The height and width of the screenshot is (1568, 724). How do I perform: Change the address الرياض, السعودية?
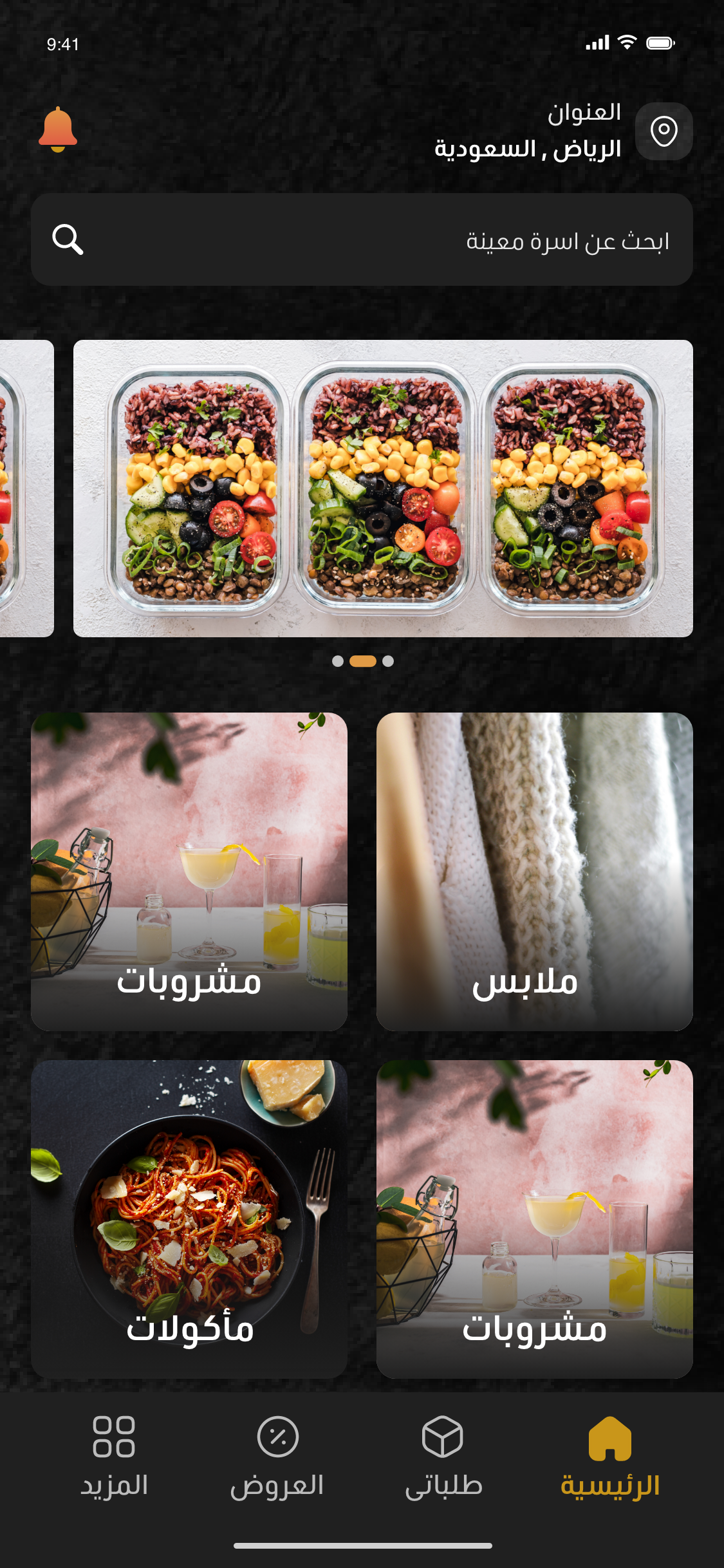pos(528,149)
